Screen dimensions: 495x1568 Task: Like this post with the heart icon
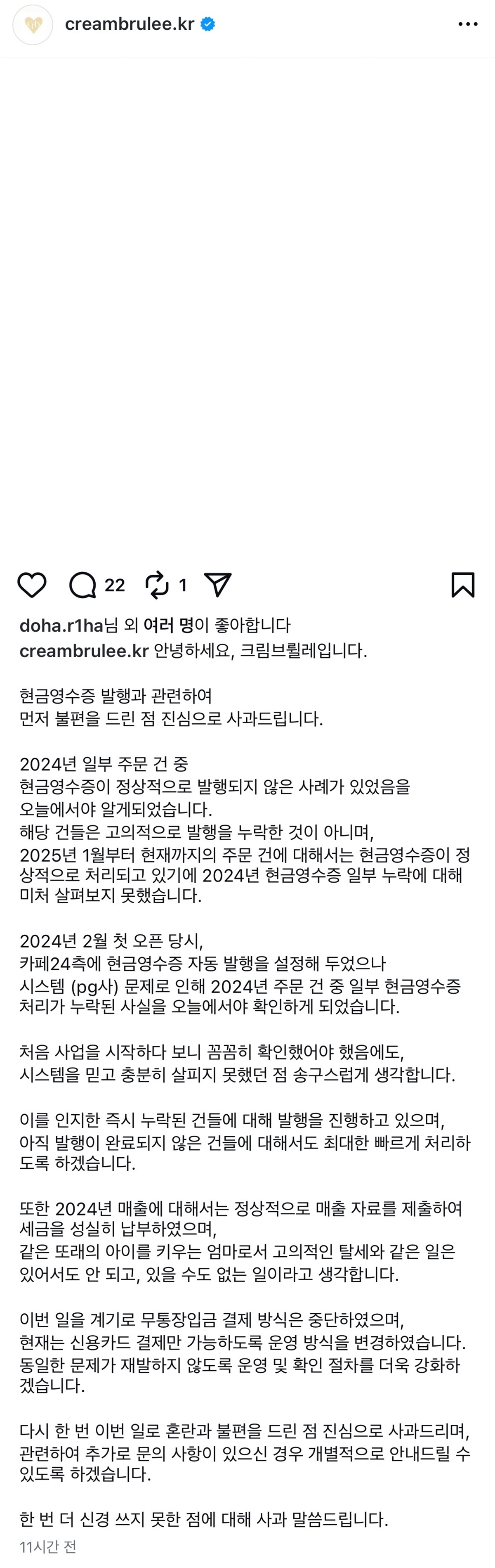(x=32, y=585)
